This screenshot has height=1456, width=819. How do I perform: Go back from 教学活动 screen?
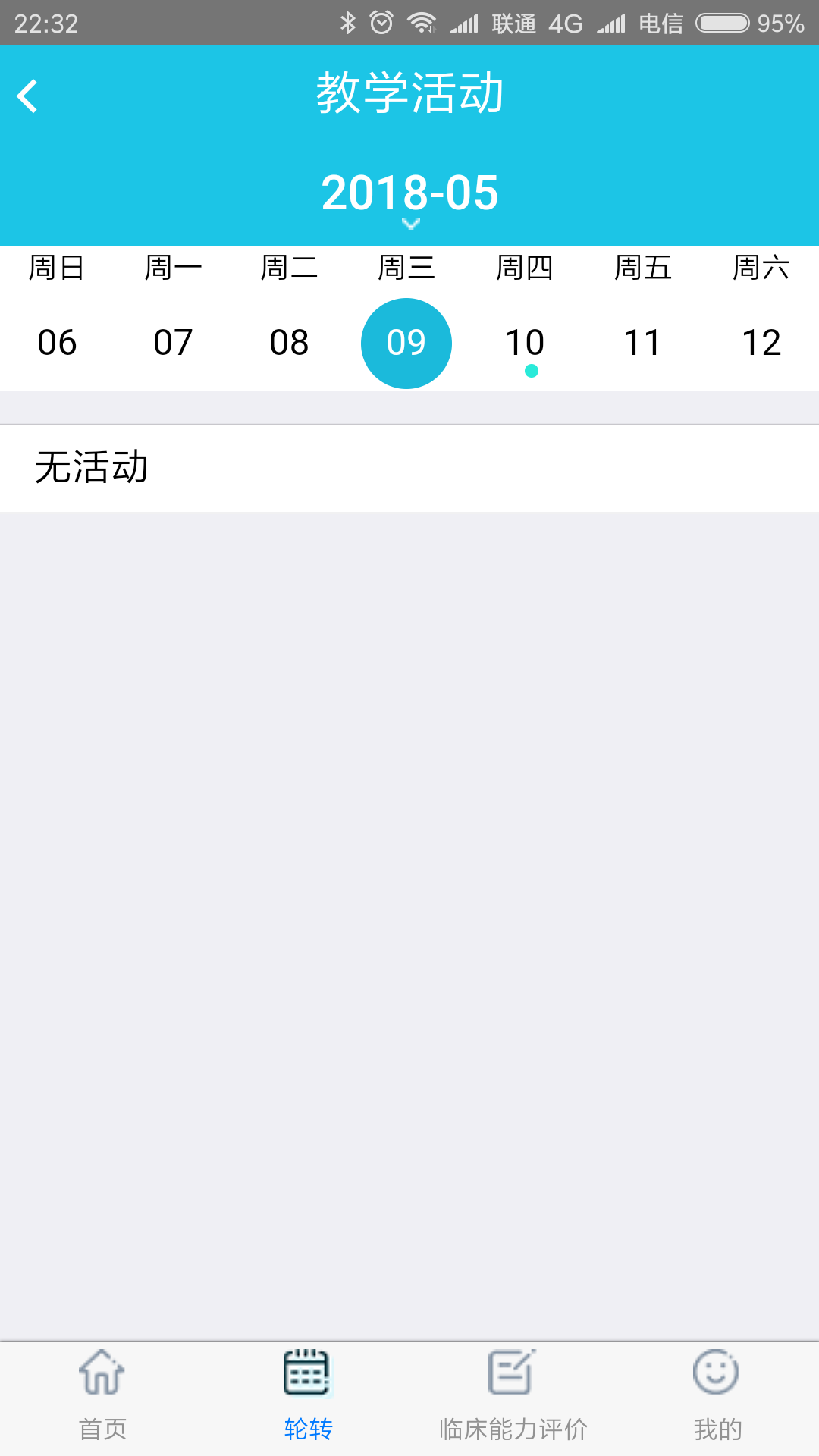(28, 96)
